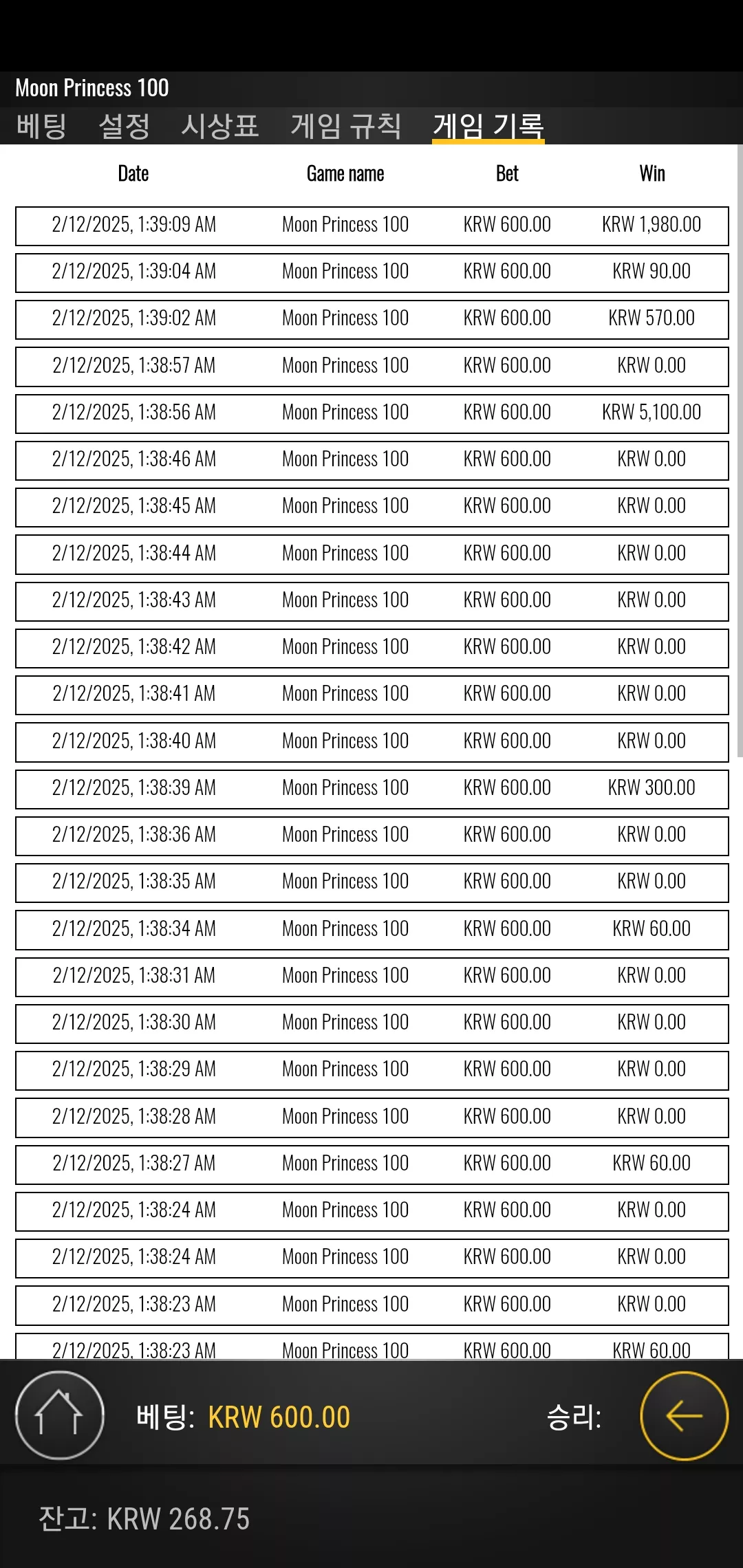Switch to the 베팅 tab

pyautogui.click(x=41, y=126)
